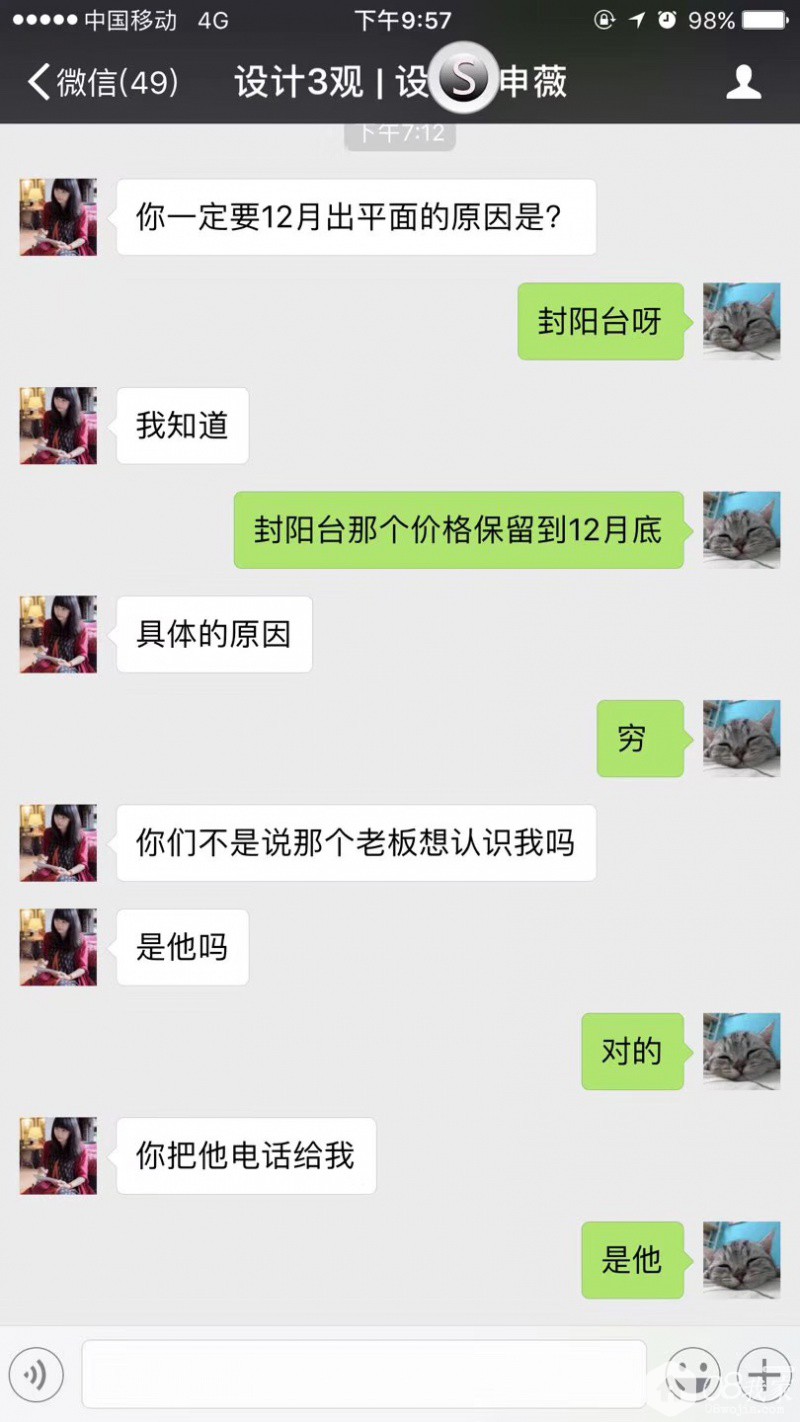
Task: Go back to the WeChat chat list
Action: [x=100, y=82]
